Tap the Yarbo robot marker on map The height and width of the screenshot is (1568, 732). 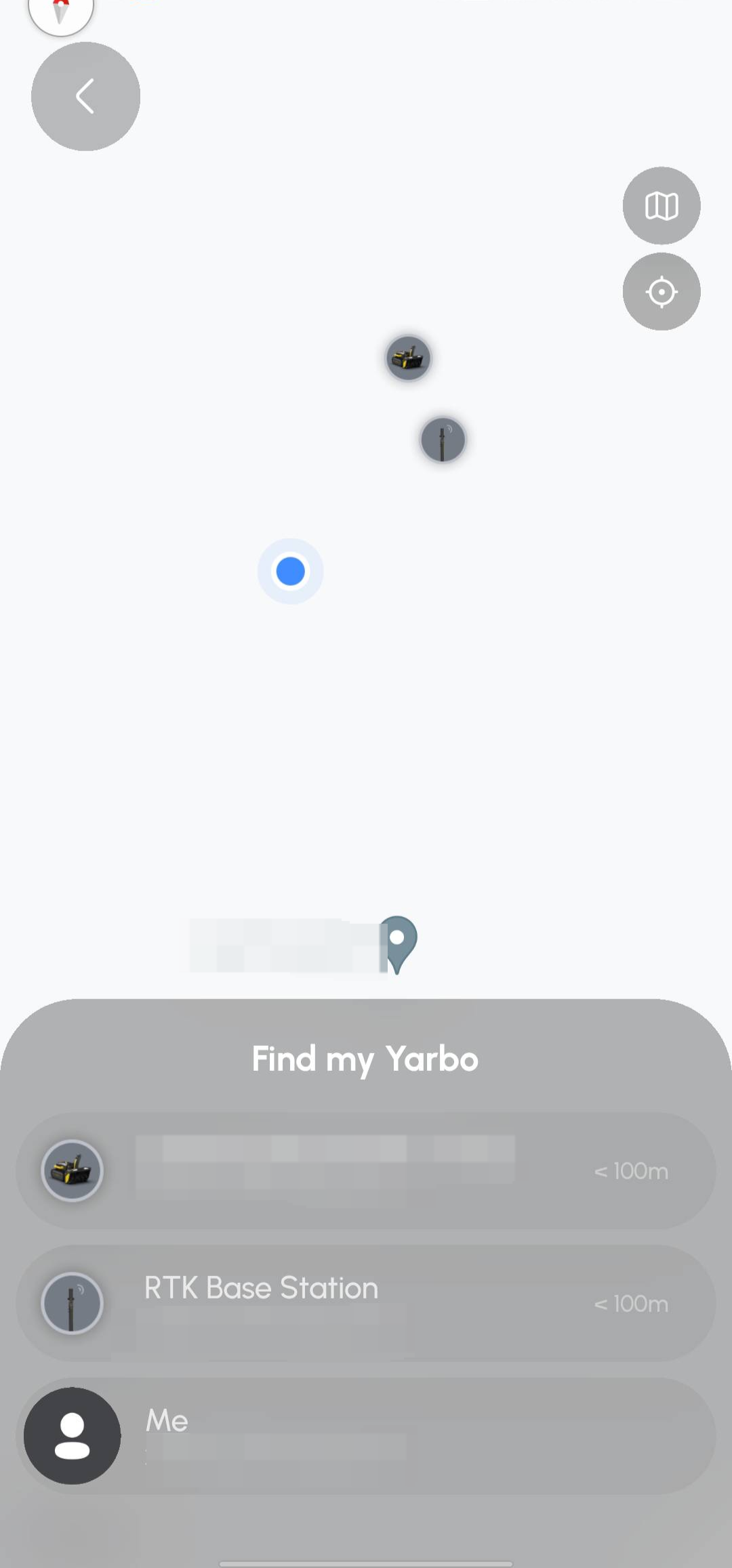pos(408,358)
